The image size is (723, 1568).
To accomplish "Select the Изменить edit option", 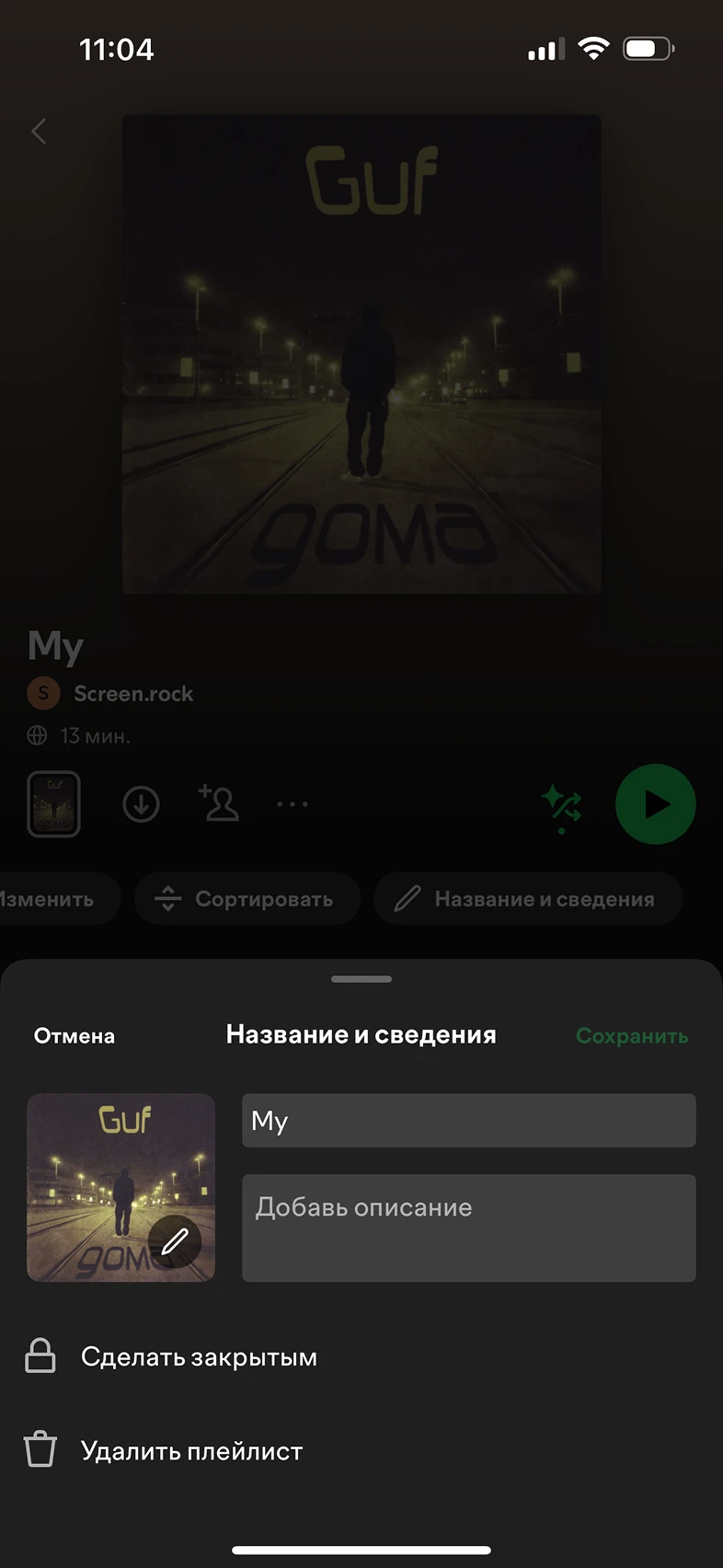I will click(x=46, y=899).
